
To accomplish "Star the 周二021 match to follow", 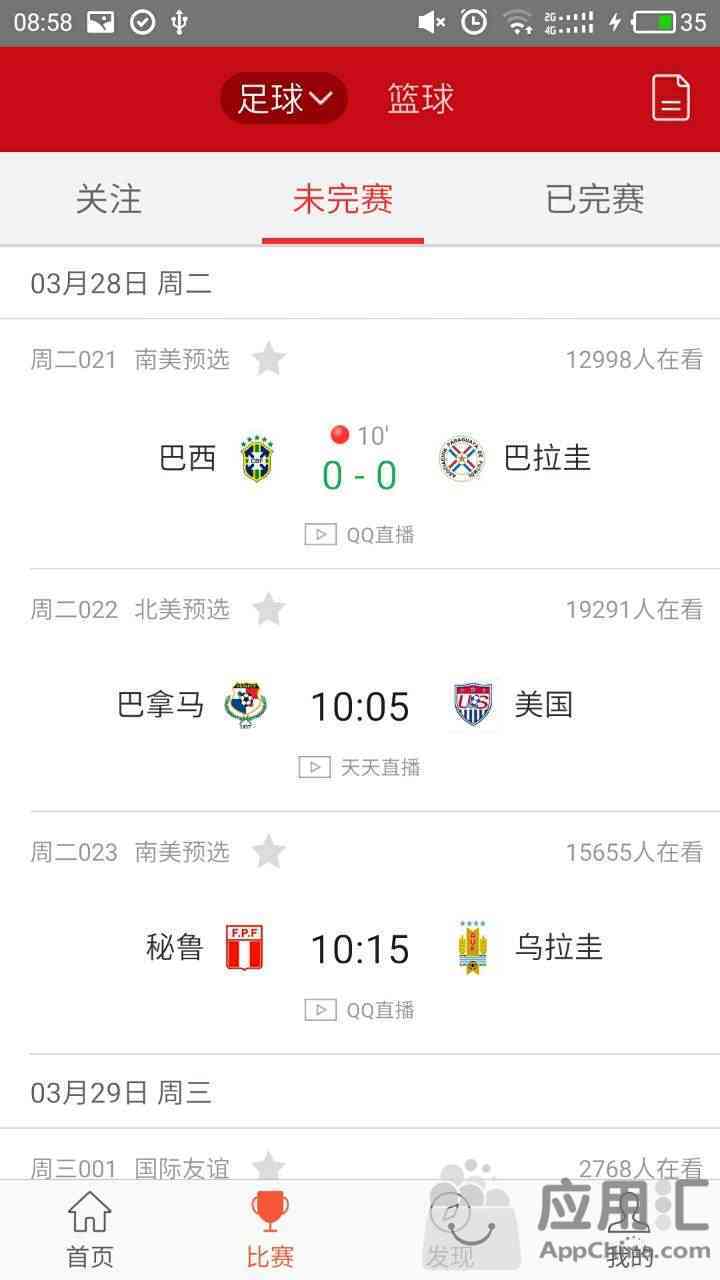I will pos(268,358).
